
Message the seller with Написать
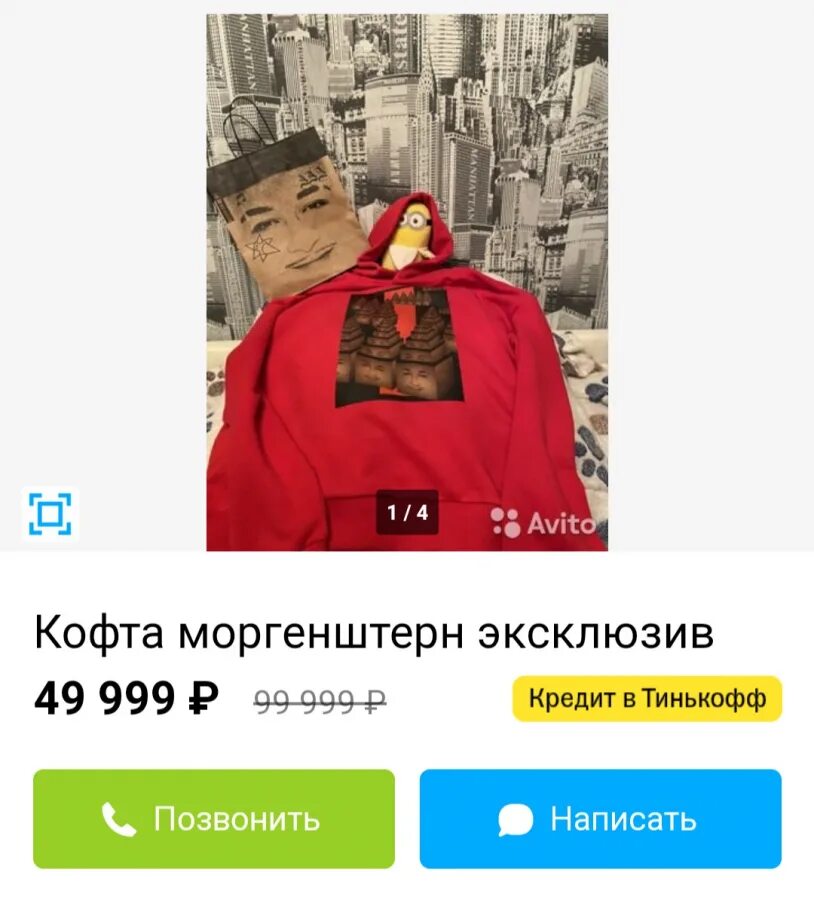click(600, 819)
